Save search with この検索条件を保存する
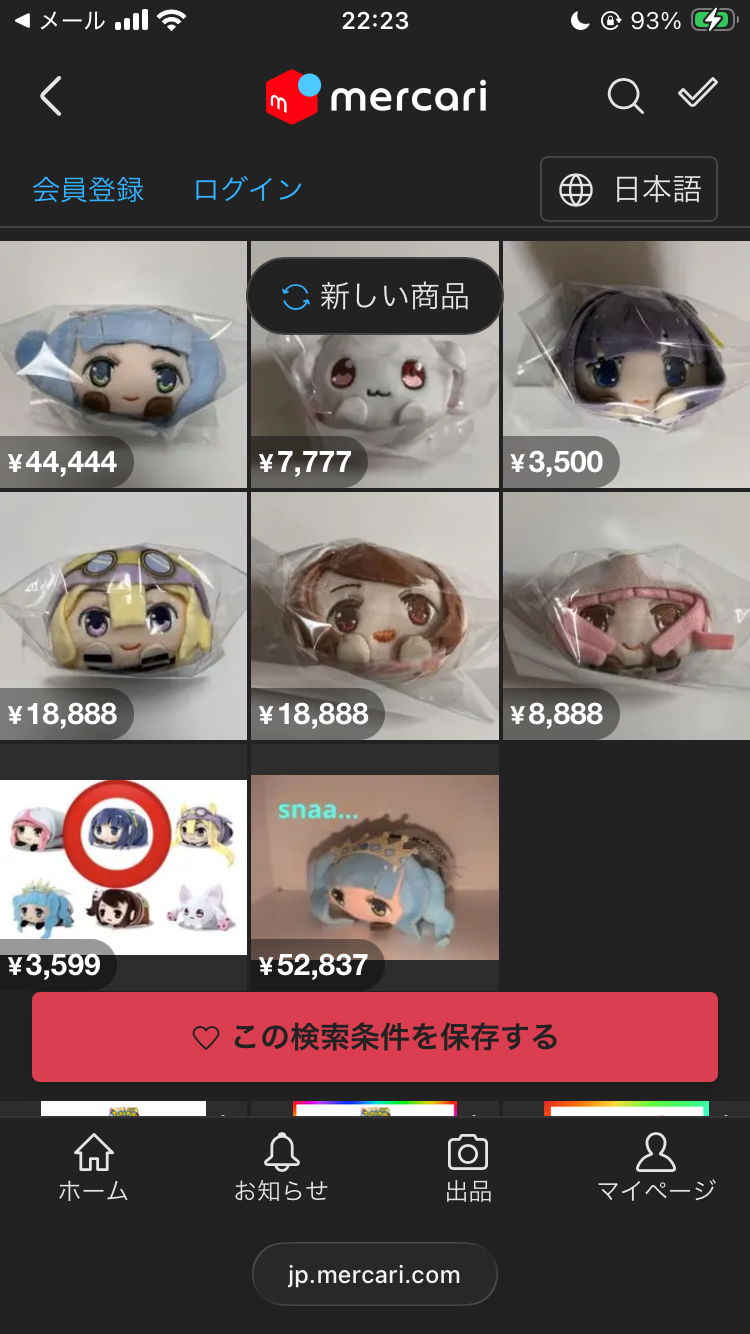 (x=375, y=1037)
